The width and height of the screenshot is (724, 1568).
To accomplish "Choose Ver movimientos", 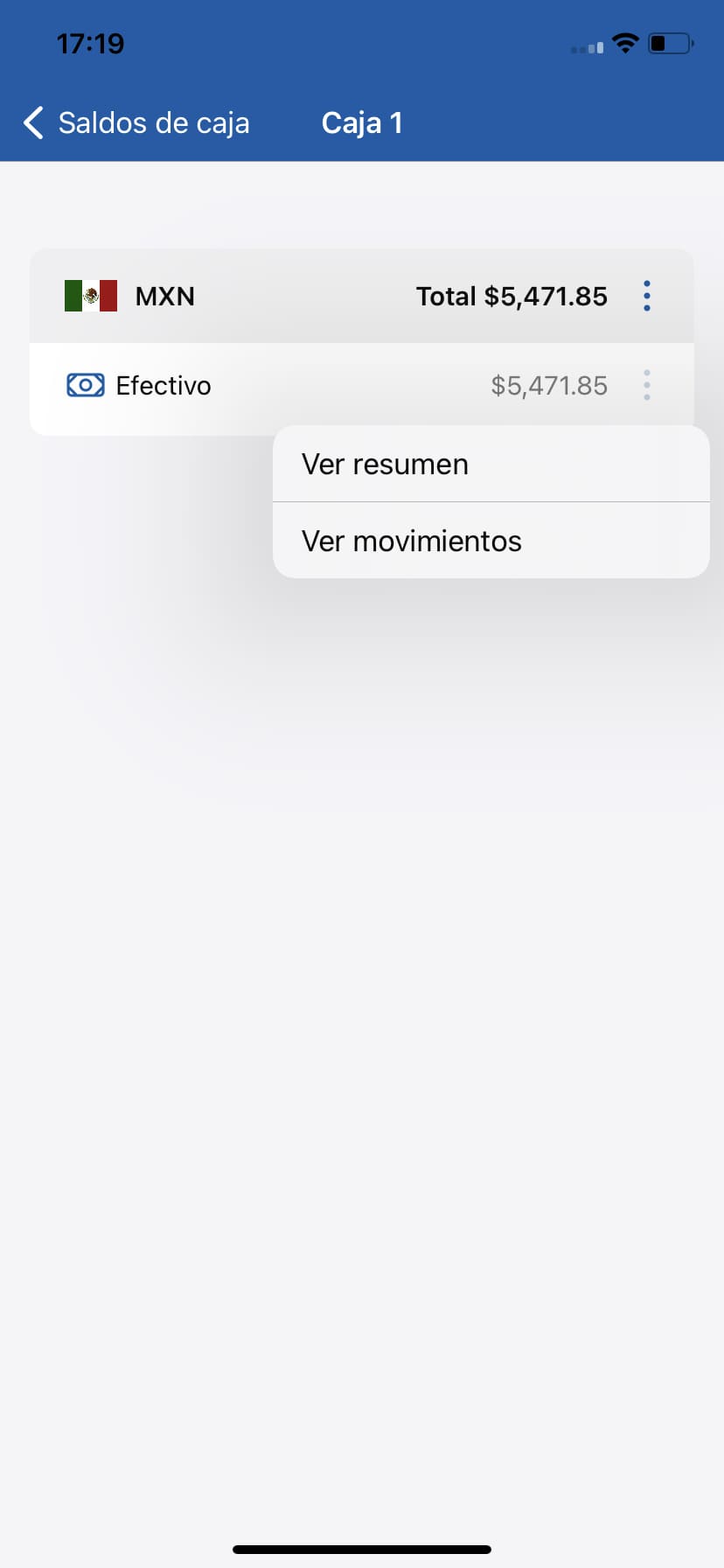I will coord(490,541).
